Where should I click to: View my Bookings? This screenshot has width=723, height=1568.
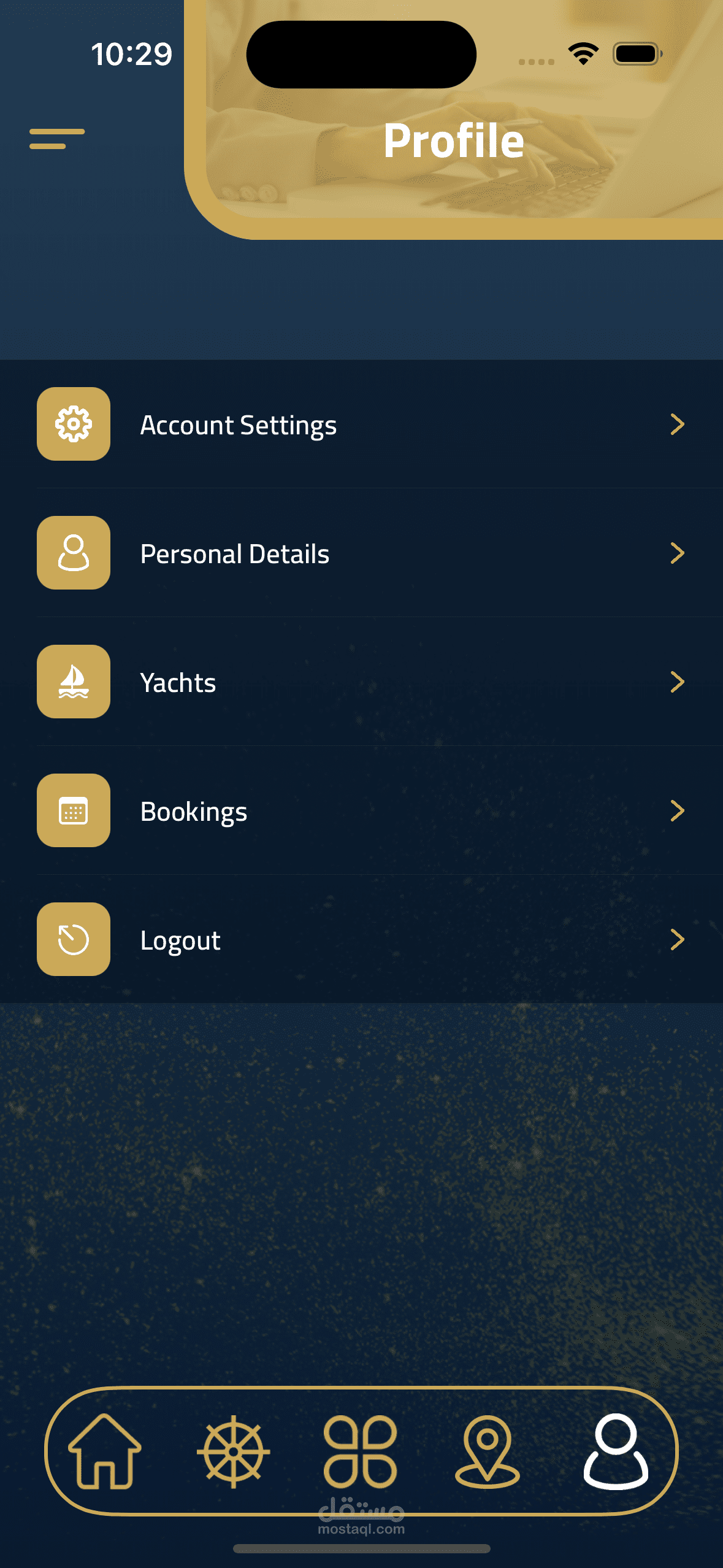[361, 810]
